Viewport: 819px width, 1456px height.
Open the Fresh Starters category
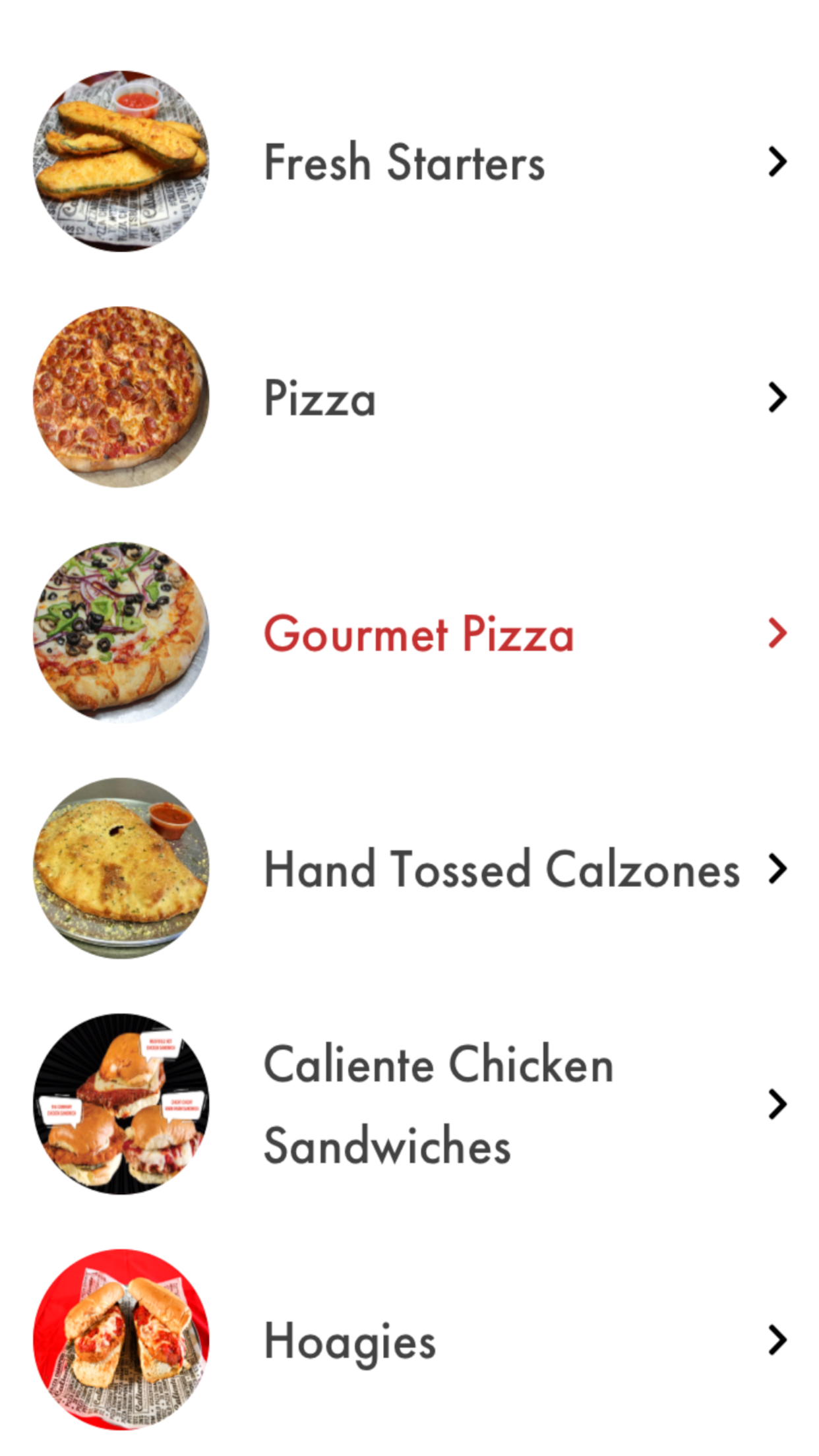click(409, 162)
